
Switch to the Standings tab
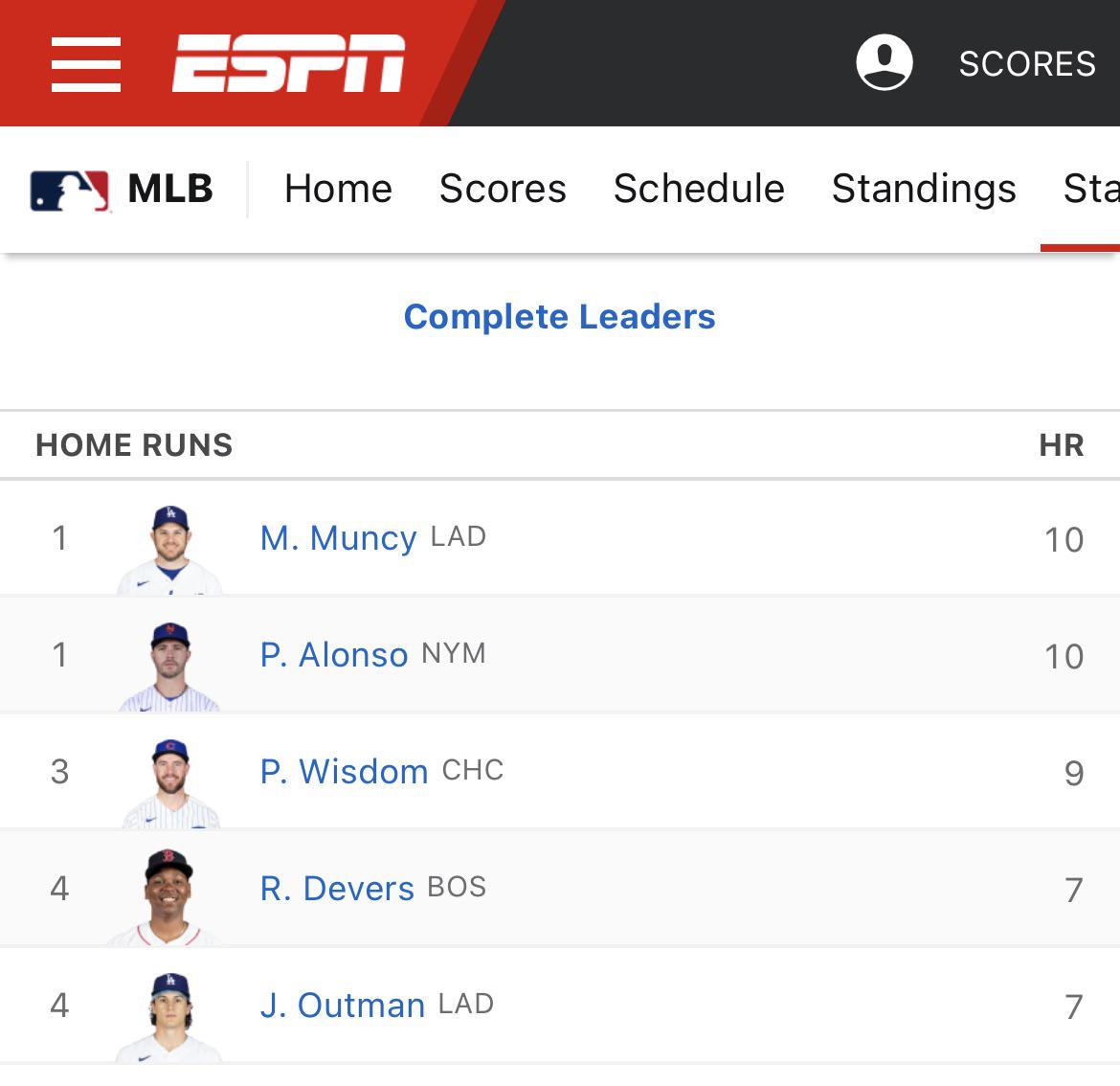(924, 189)
